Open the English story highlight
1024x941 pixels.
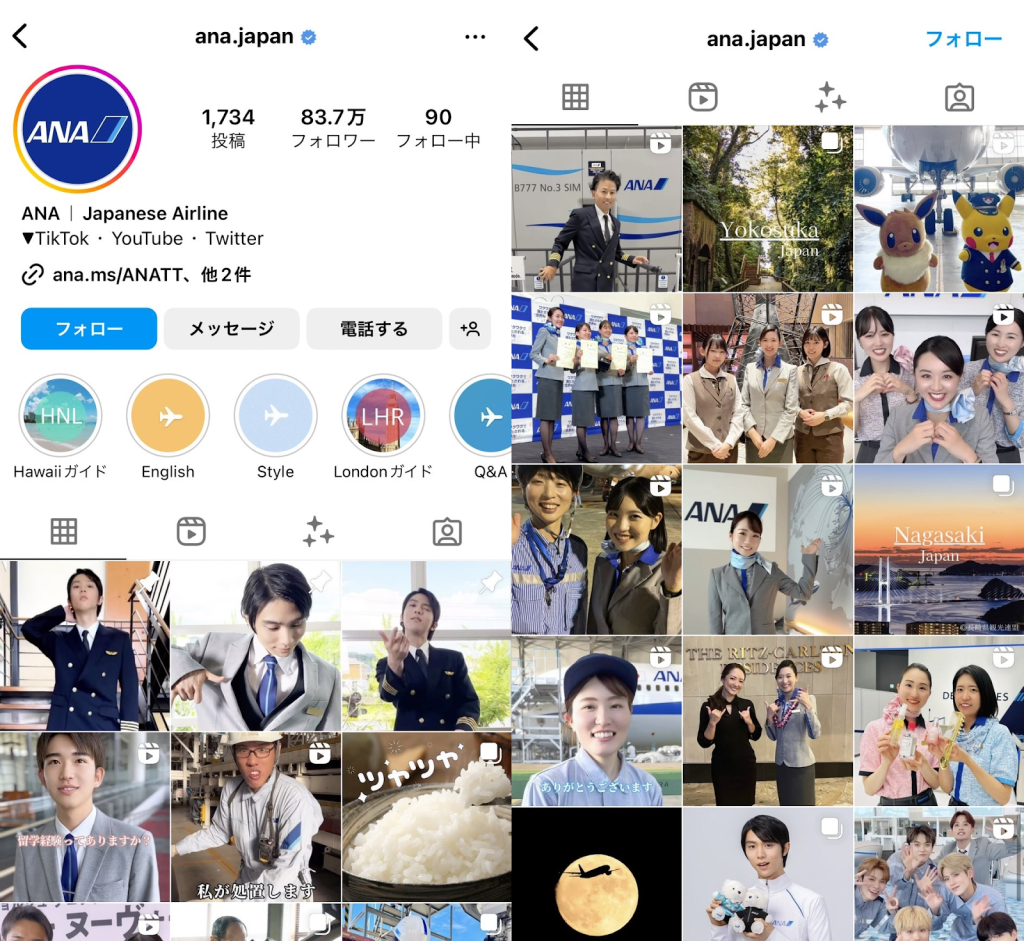(168, 416)
